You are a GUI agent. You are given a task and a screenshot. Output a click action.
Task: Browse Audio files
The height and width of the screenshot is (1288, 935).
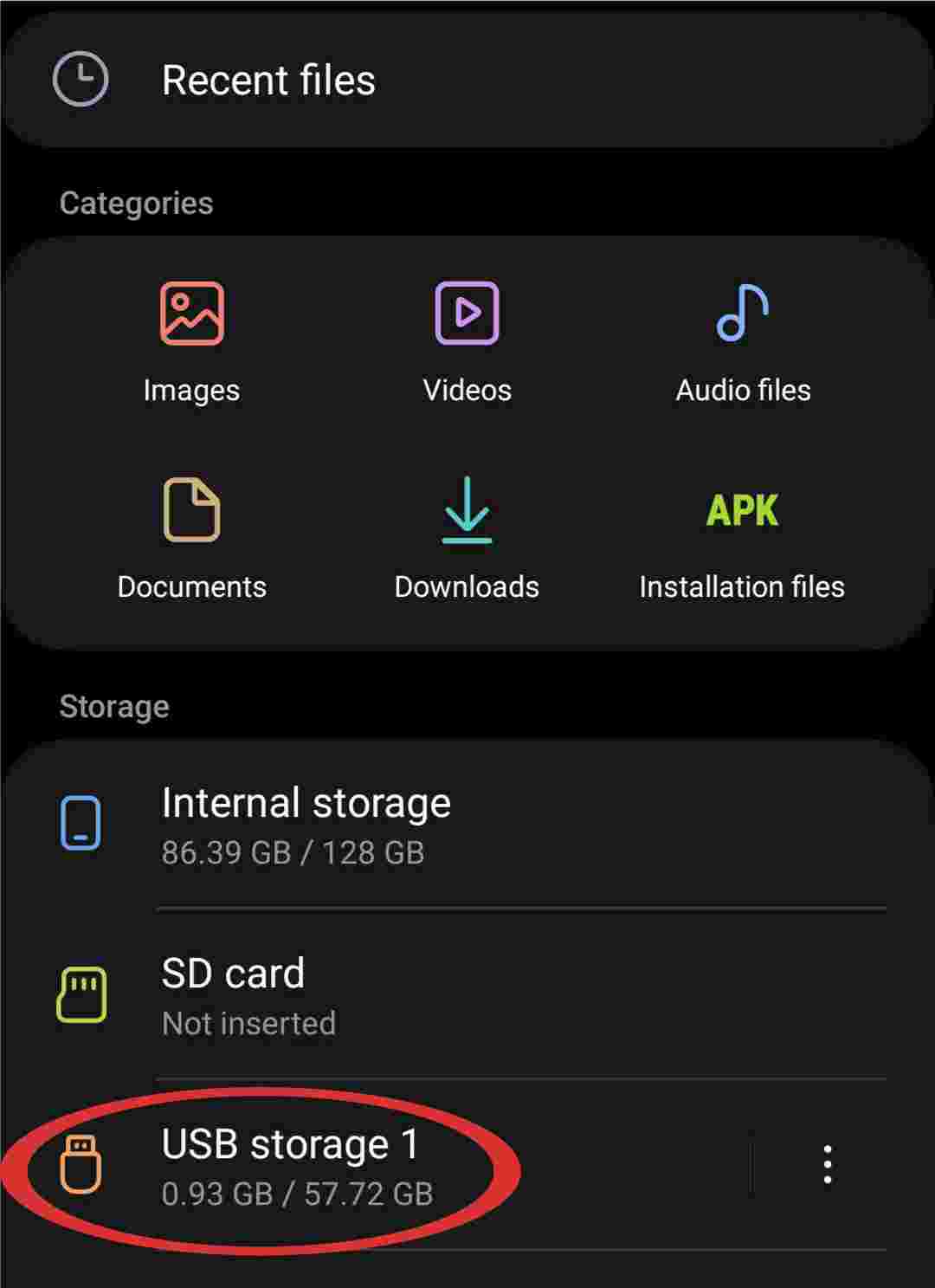click(x=743, y=342)
